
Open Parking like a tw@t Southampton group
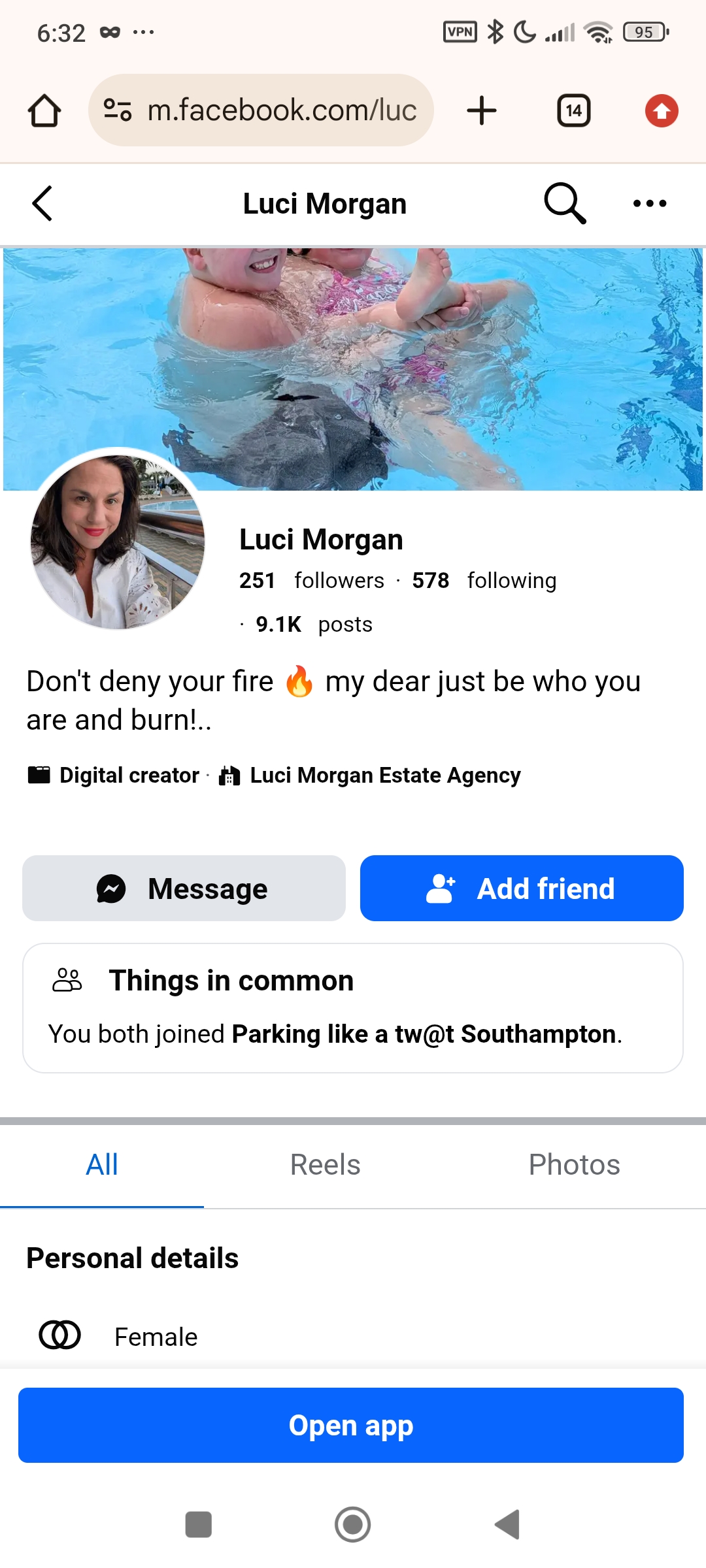424,1034
